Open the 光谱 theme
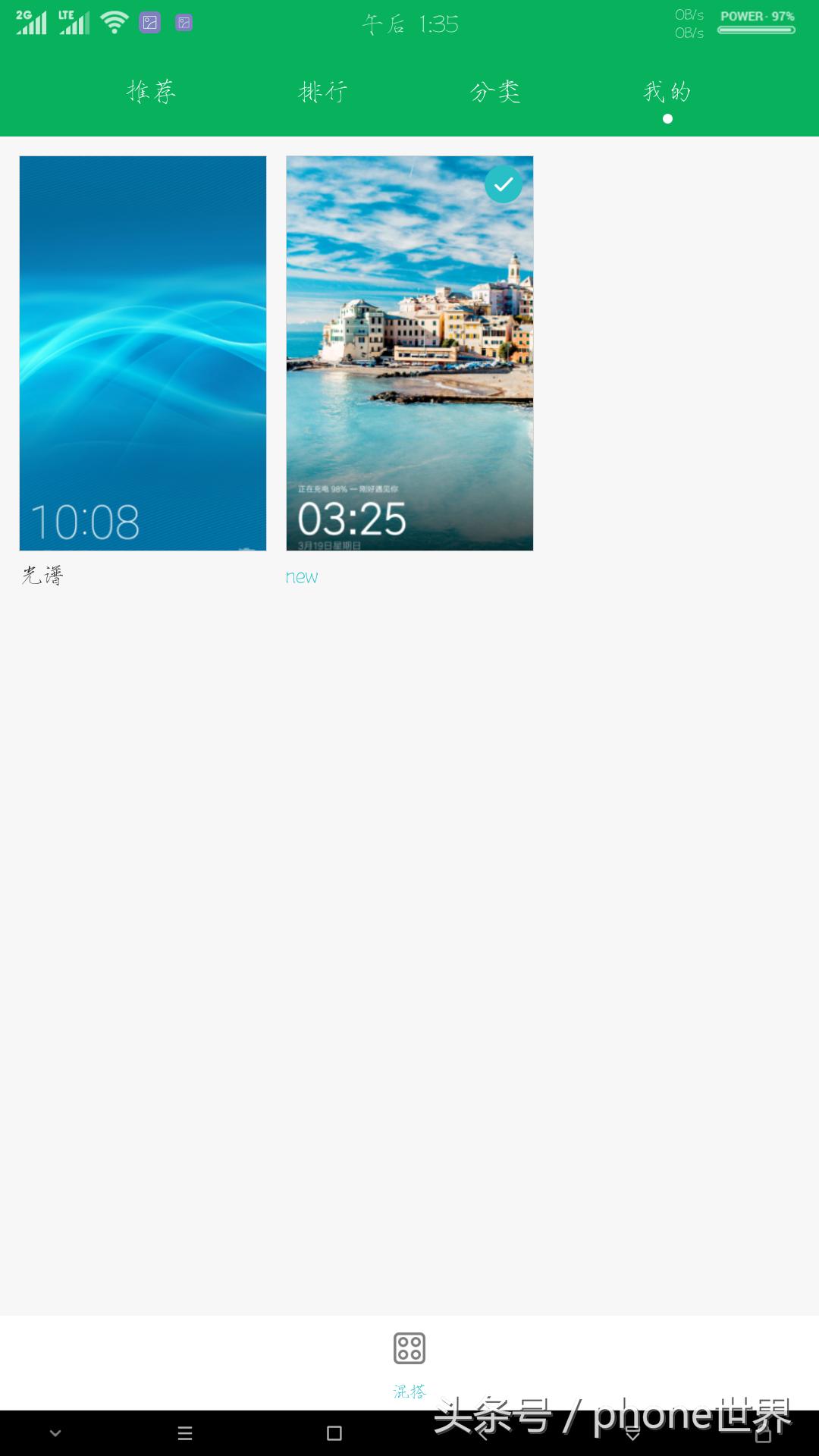 click(143, 353)
